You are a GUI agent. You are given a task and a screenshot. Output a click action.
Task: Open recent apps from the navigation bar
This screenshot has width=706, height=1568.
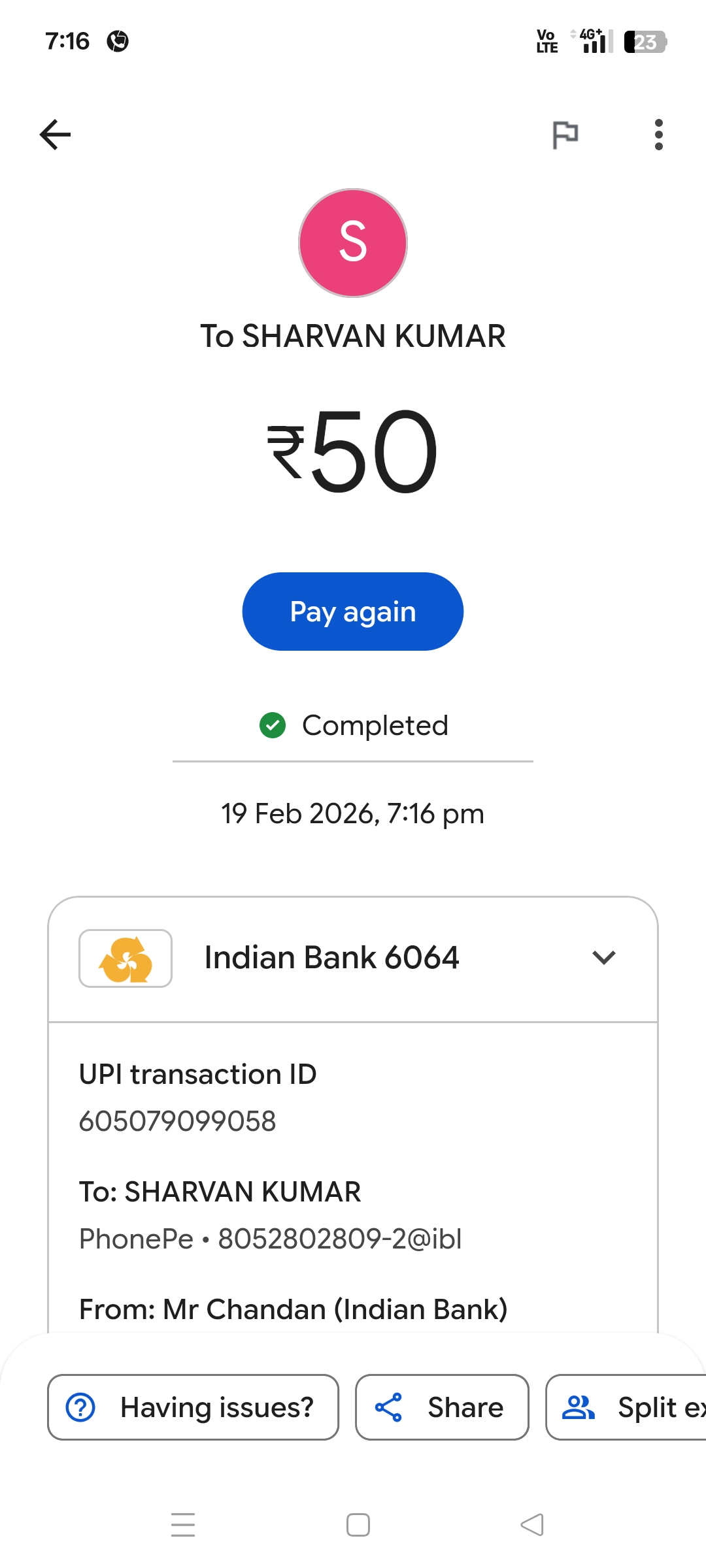tap(183, 1525)
